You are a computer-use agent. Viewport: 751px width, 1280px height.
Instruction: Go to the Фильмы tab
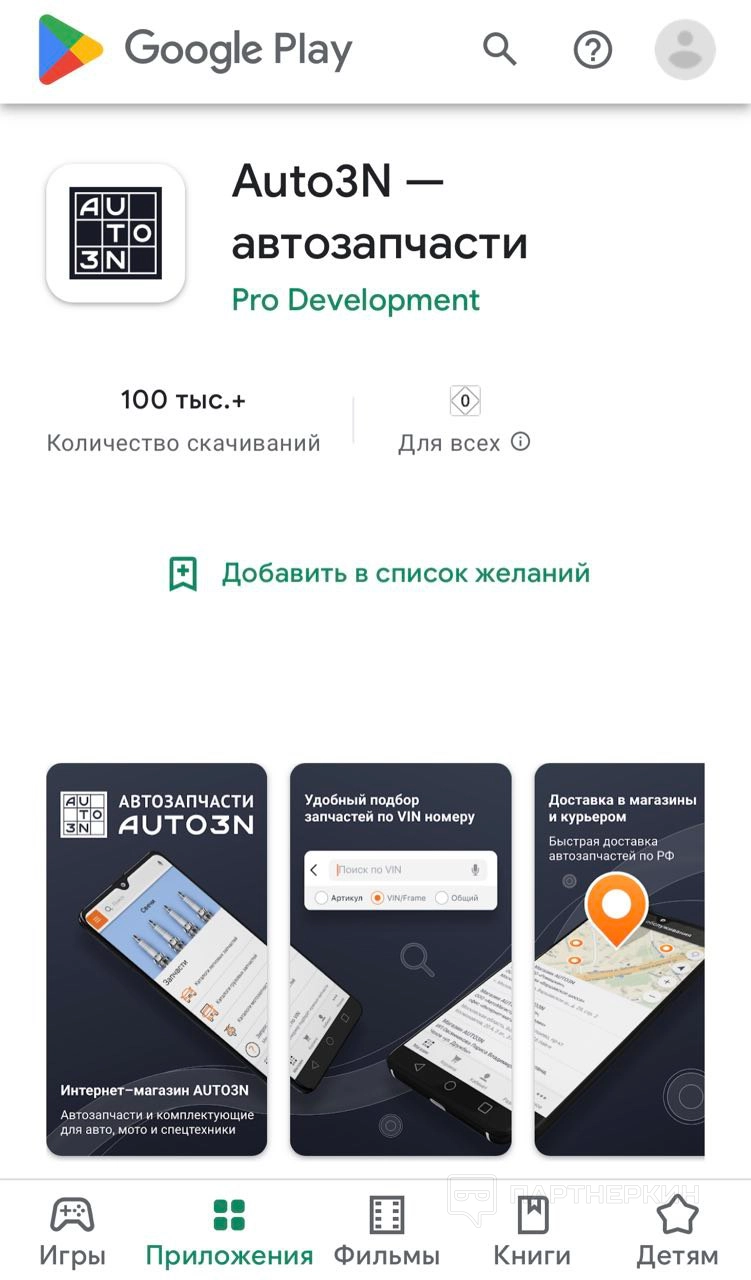[x=386, y=1231]
